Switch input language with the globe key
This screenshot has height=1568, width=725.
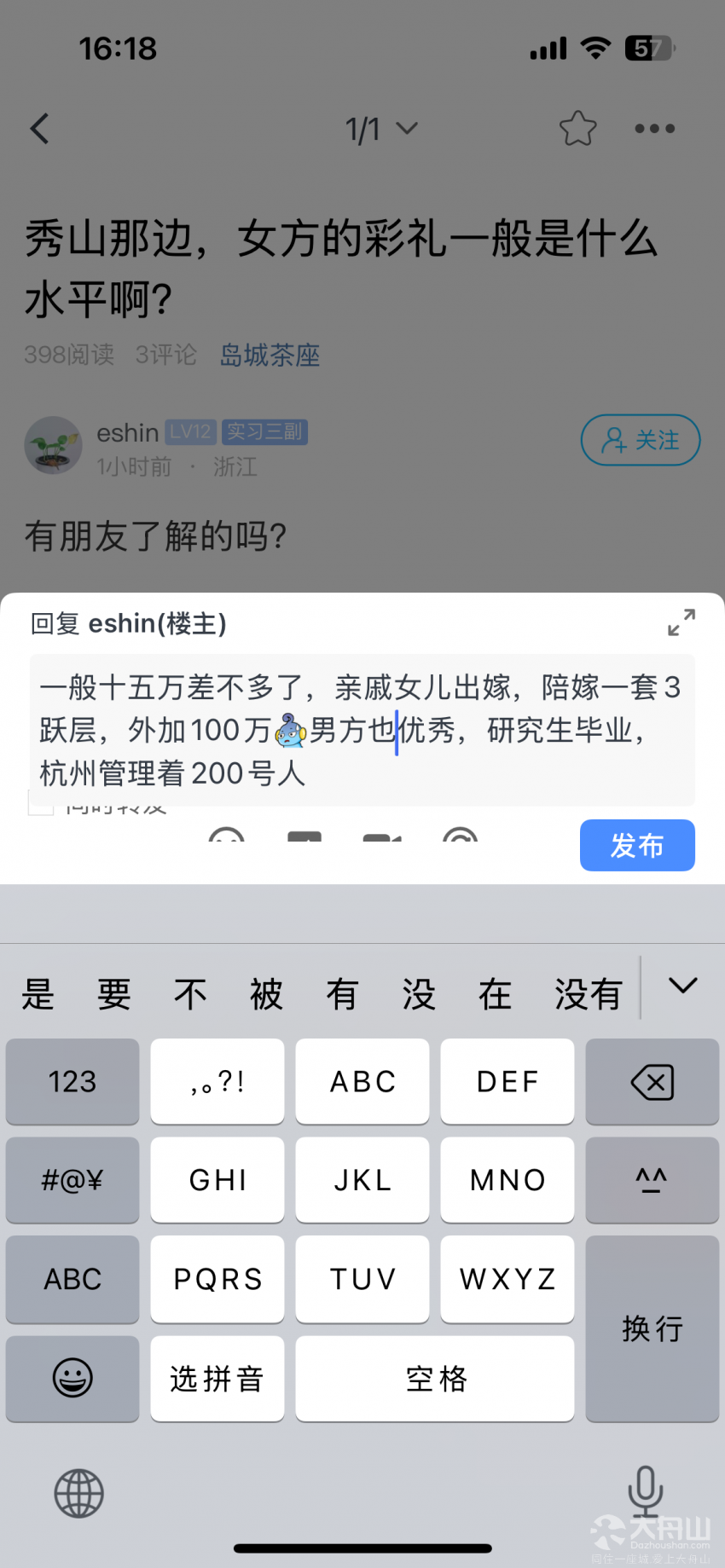point(78,1493)
